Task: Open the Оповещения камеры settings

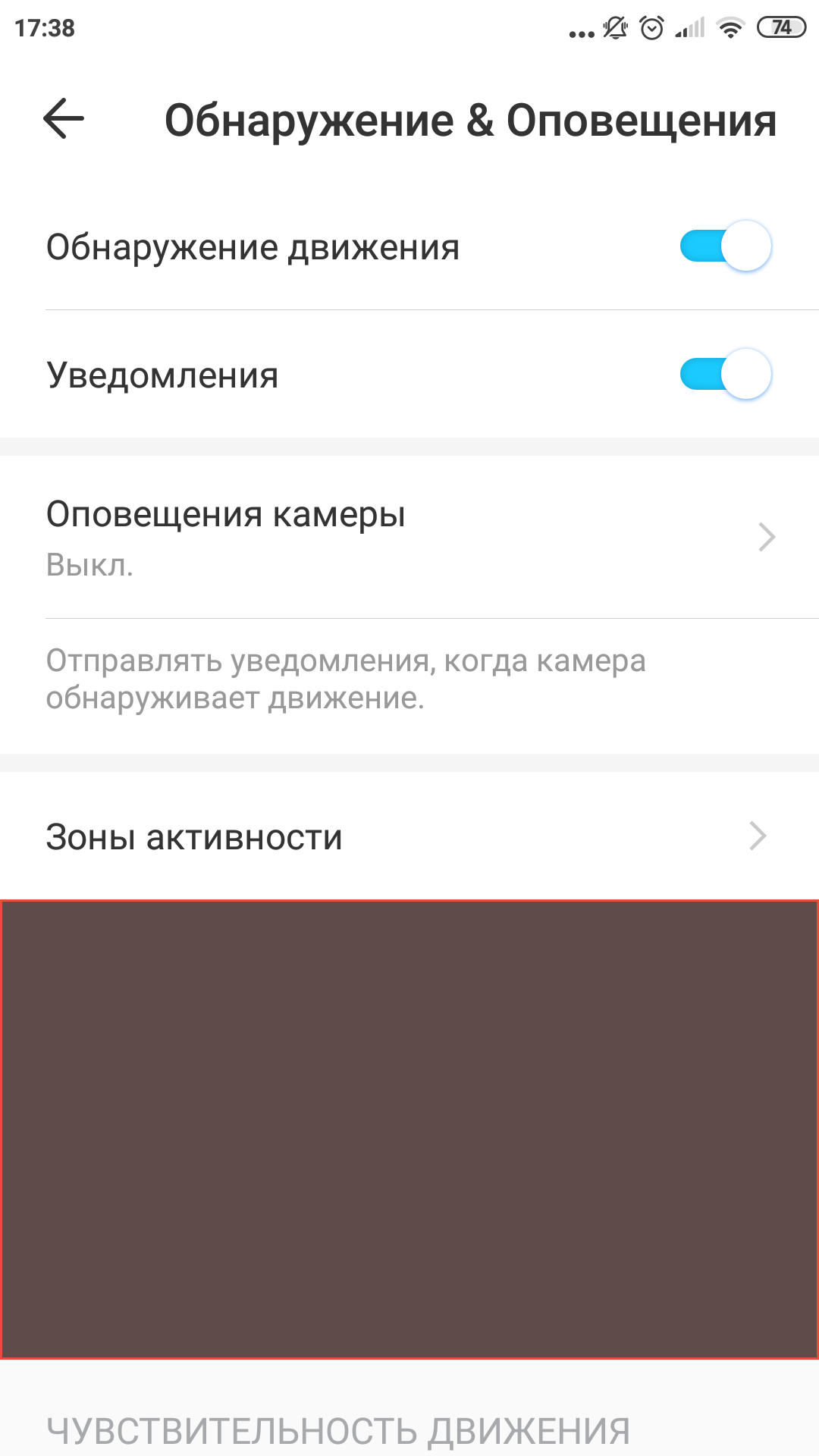Action: (409, 537)
